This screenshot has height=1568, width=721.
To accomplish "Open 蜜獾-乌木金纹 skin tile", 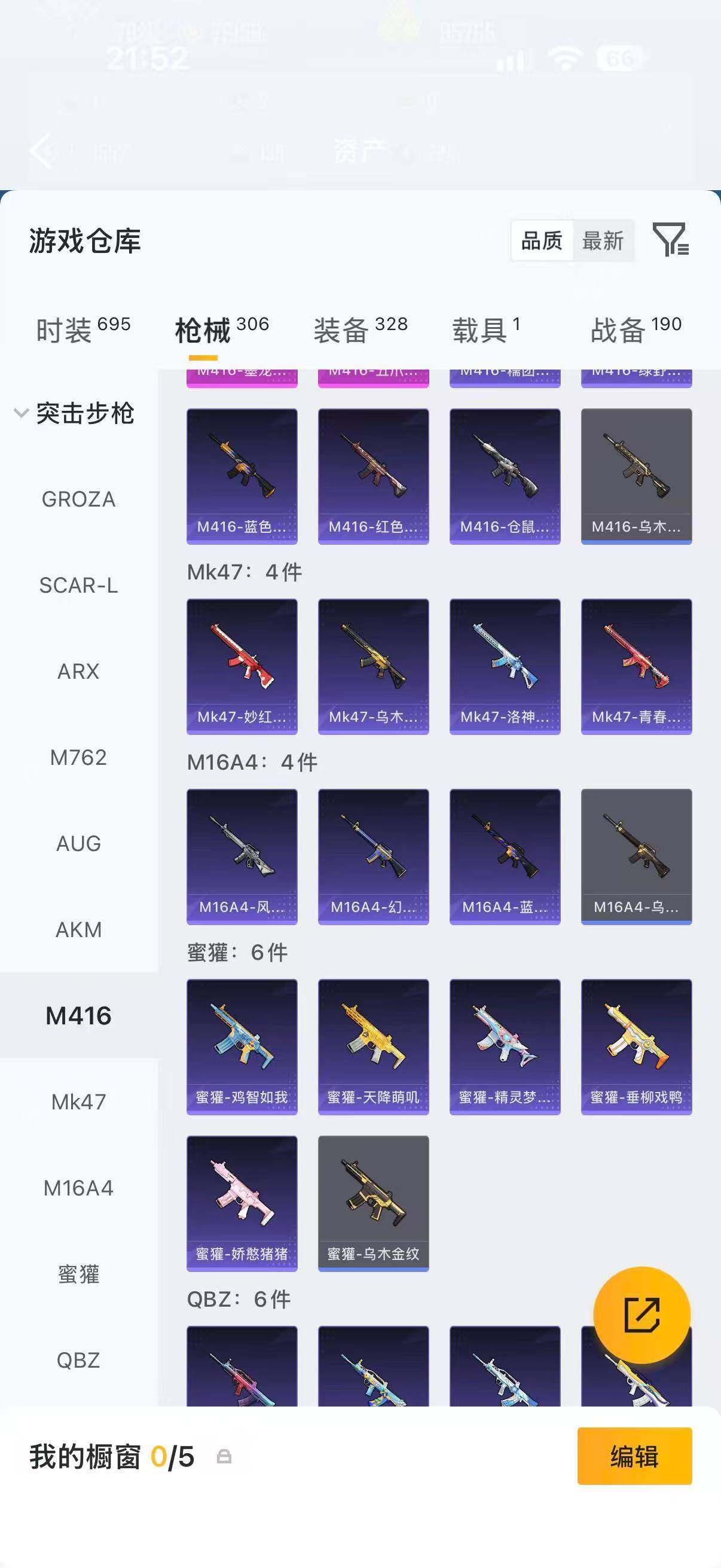I will 374,1203.
